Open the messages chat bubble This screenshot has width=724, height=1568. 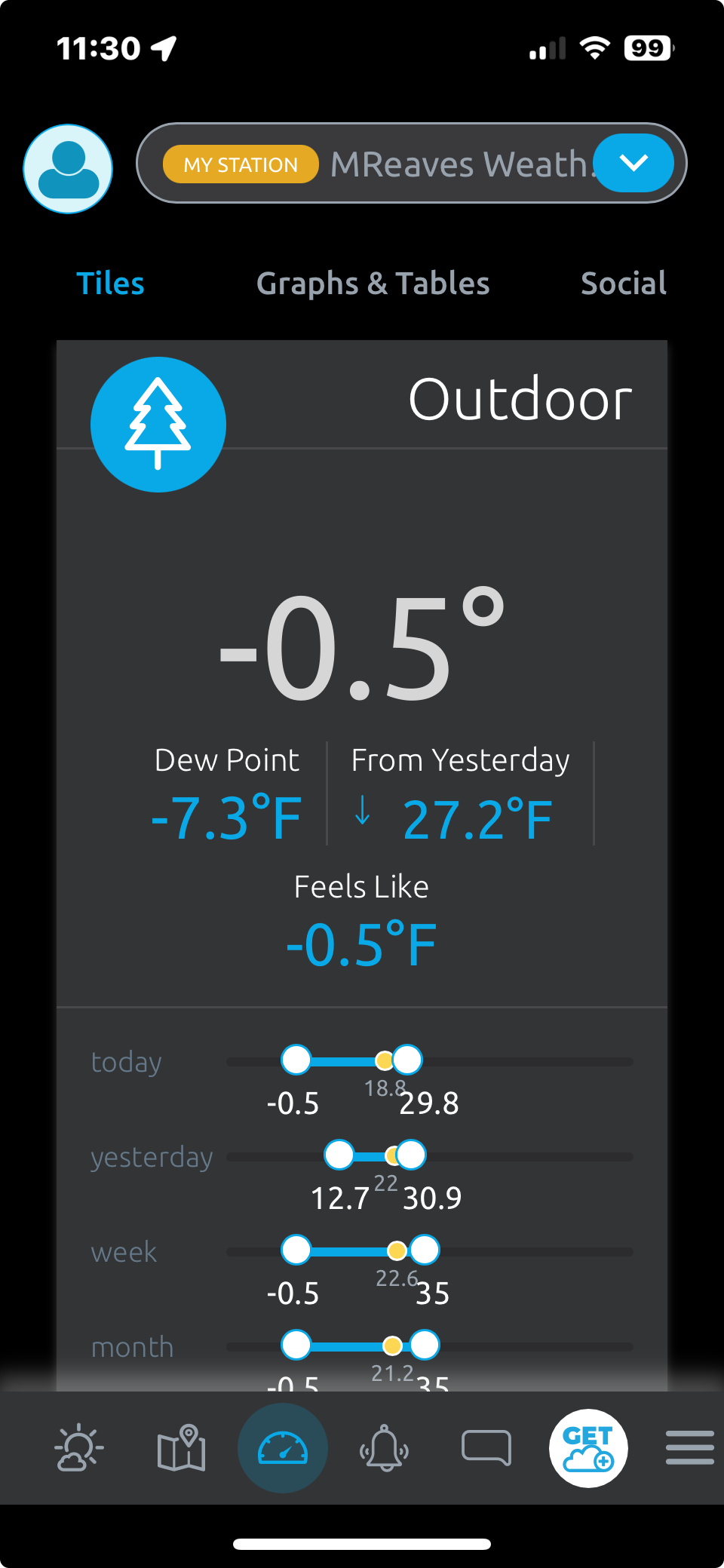(486, 1448)
